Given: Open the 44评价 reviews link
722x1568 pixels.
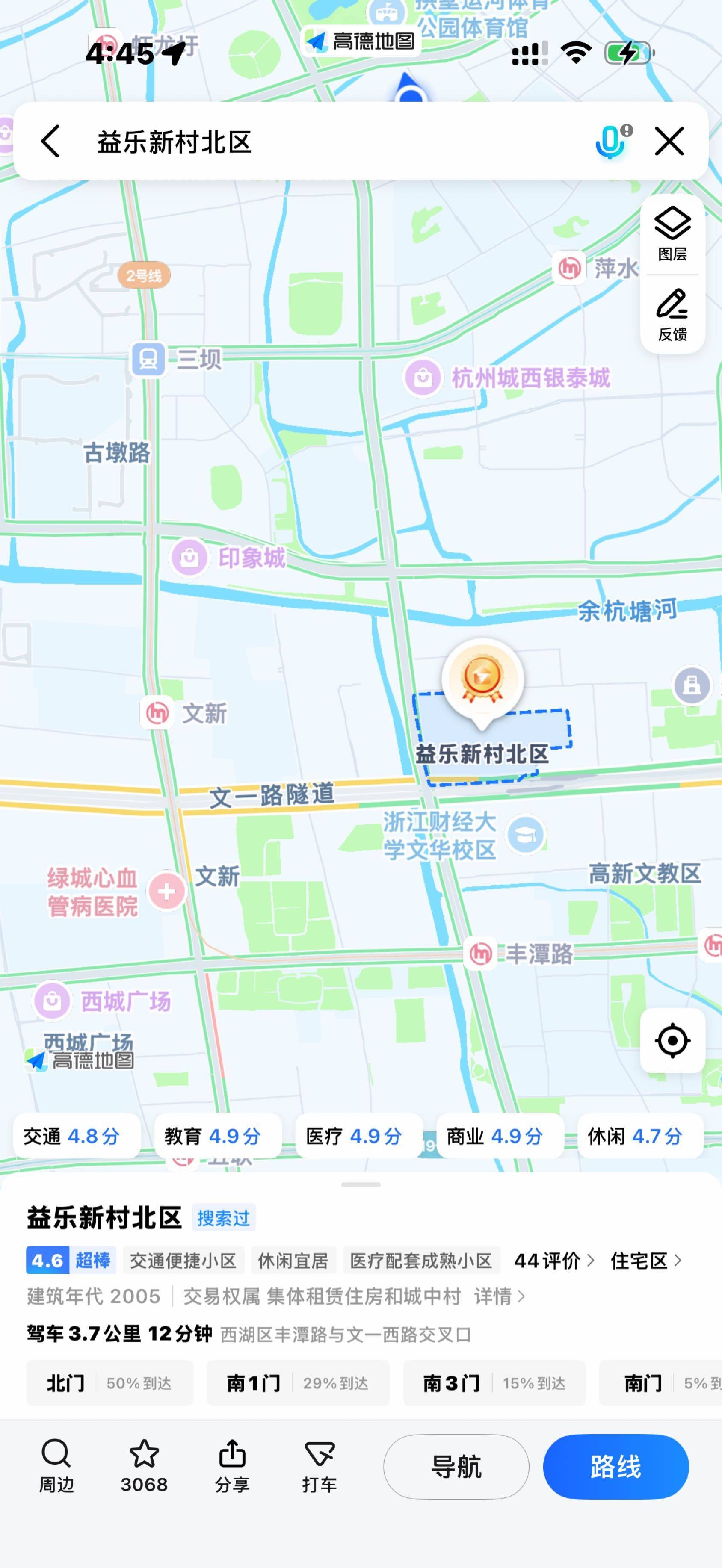Looking at the screenshot, I should (553, 1261).
